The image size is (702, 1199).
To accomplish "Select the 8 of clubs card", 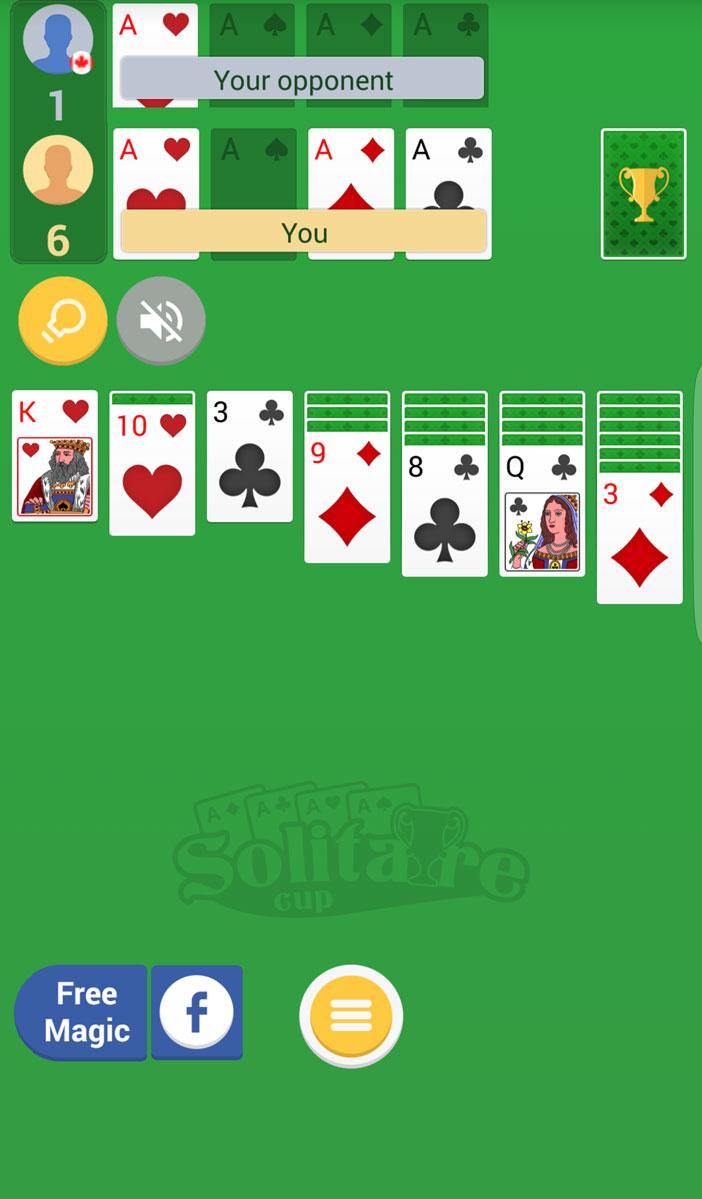I will click(445, 511).
